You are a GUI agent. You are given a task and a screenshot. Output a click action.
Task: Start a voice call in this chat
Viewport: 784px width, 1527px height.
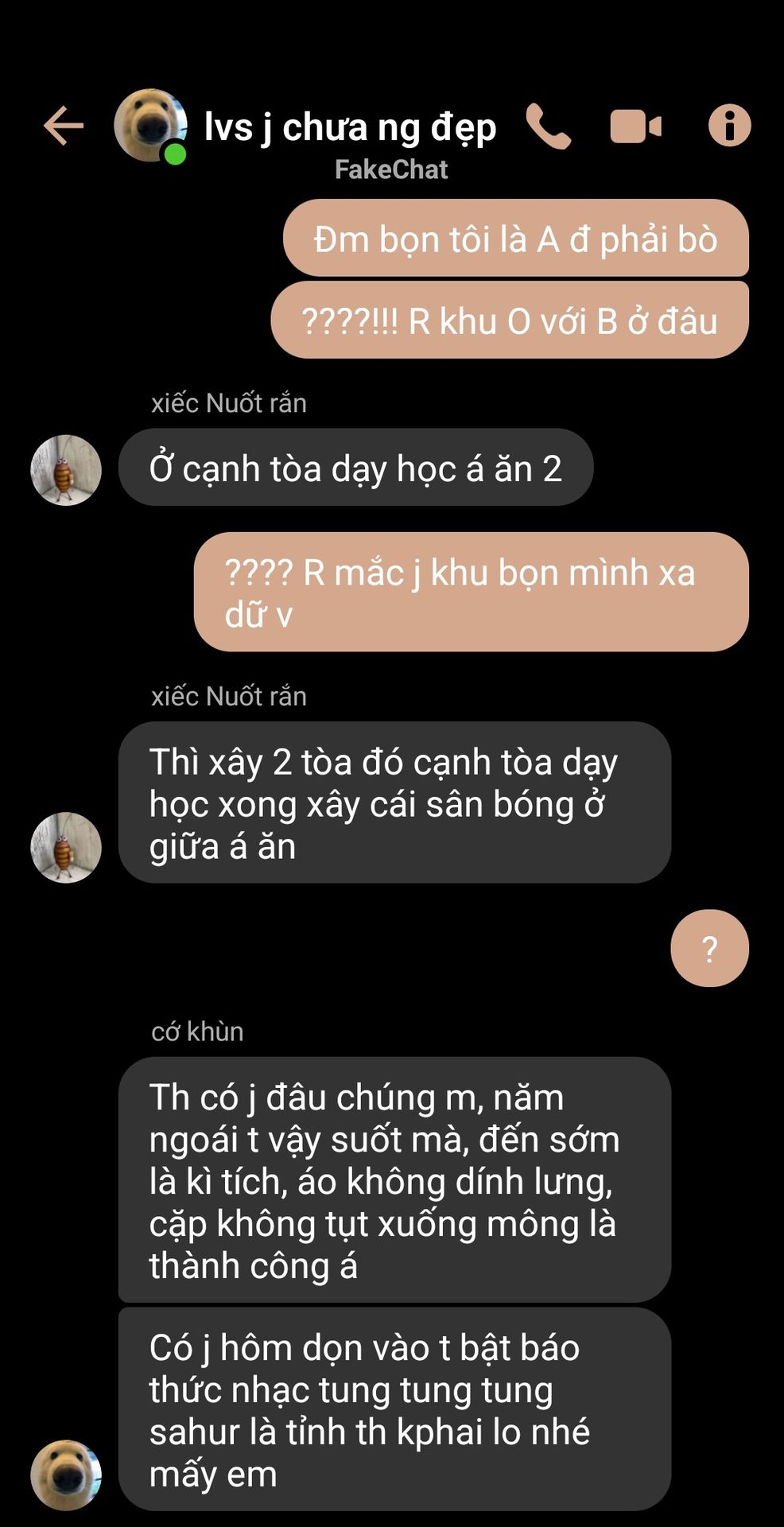pos(548,126)
